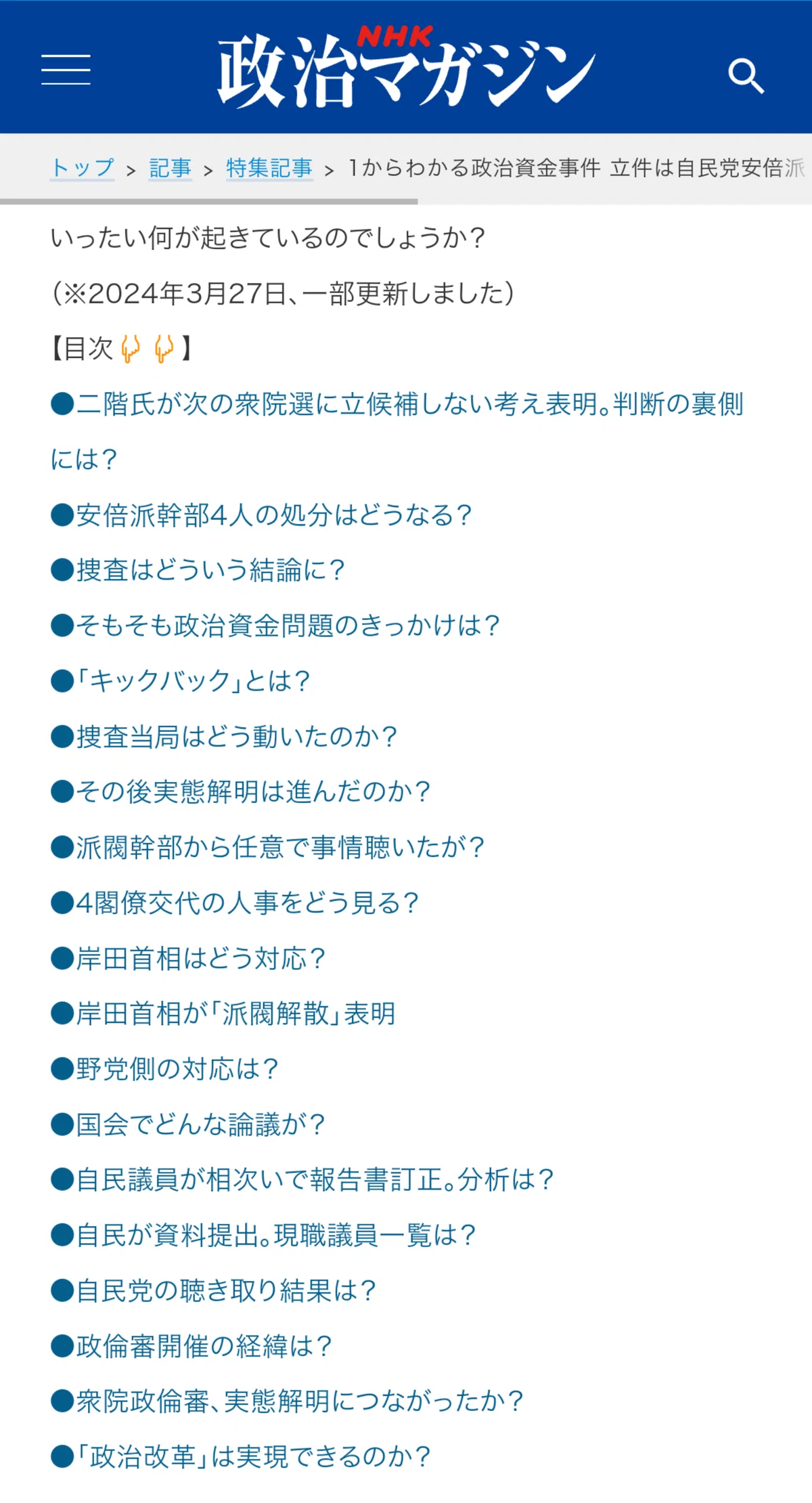The width and height of the screenshot is (812, 1503).
Task: Open the 「キックバック」とは? link
Action: 181,681
